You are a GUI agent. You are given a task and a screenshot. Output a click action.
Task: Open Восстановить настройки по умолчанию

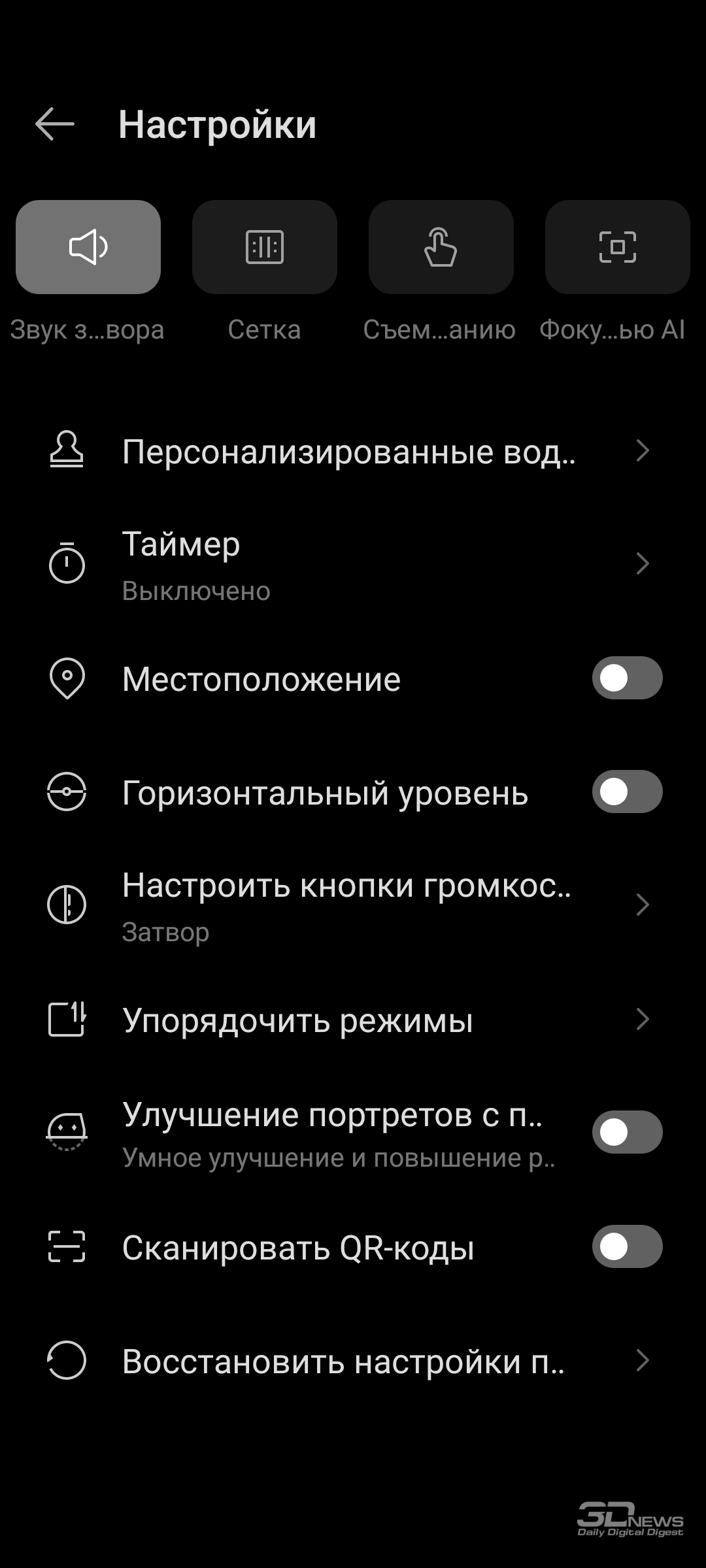tap(353, 1361)
